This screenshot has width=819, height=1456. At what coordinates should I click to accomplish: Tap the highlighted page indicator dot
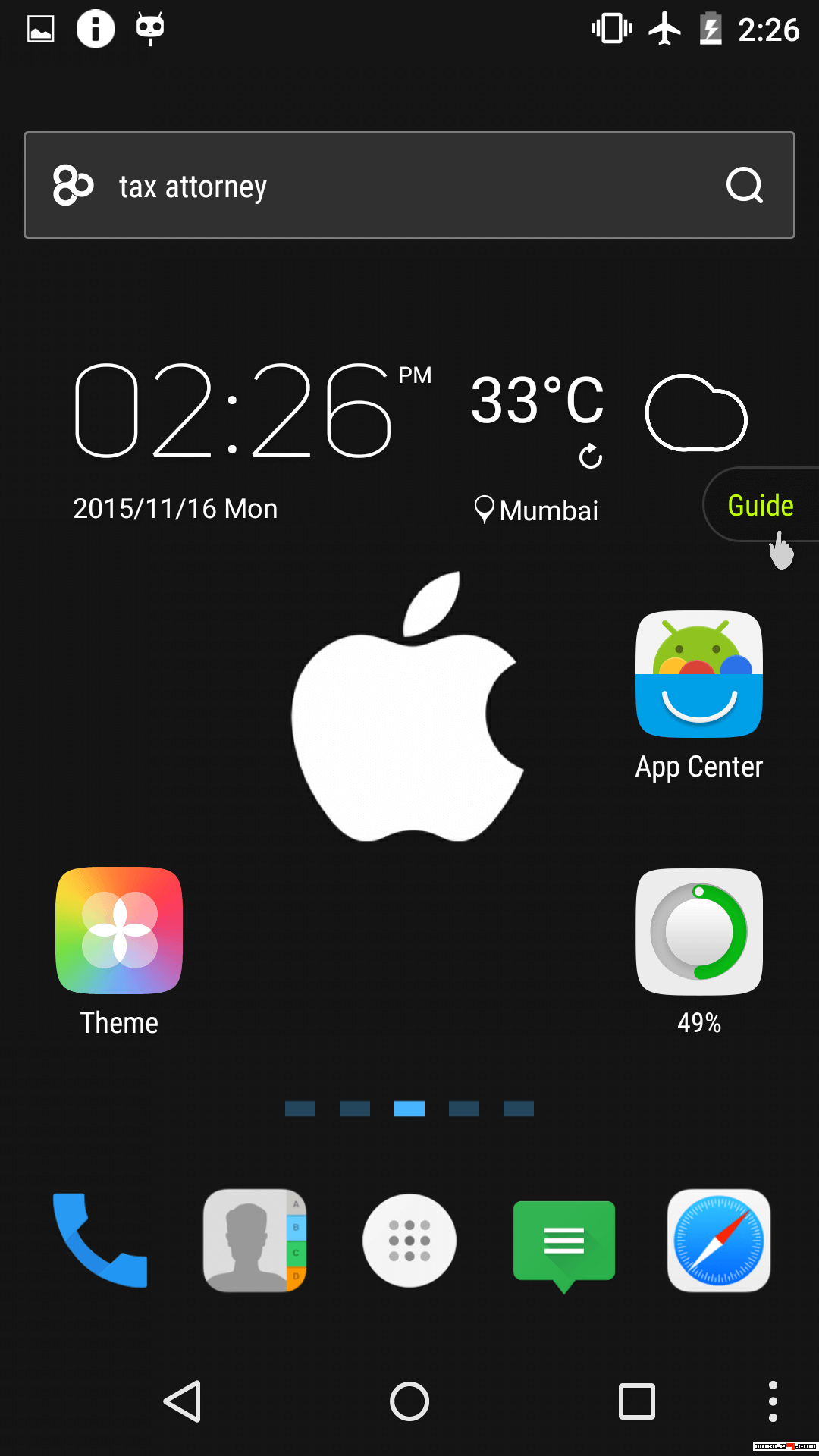click(409, 1109)
